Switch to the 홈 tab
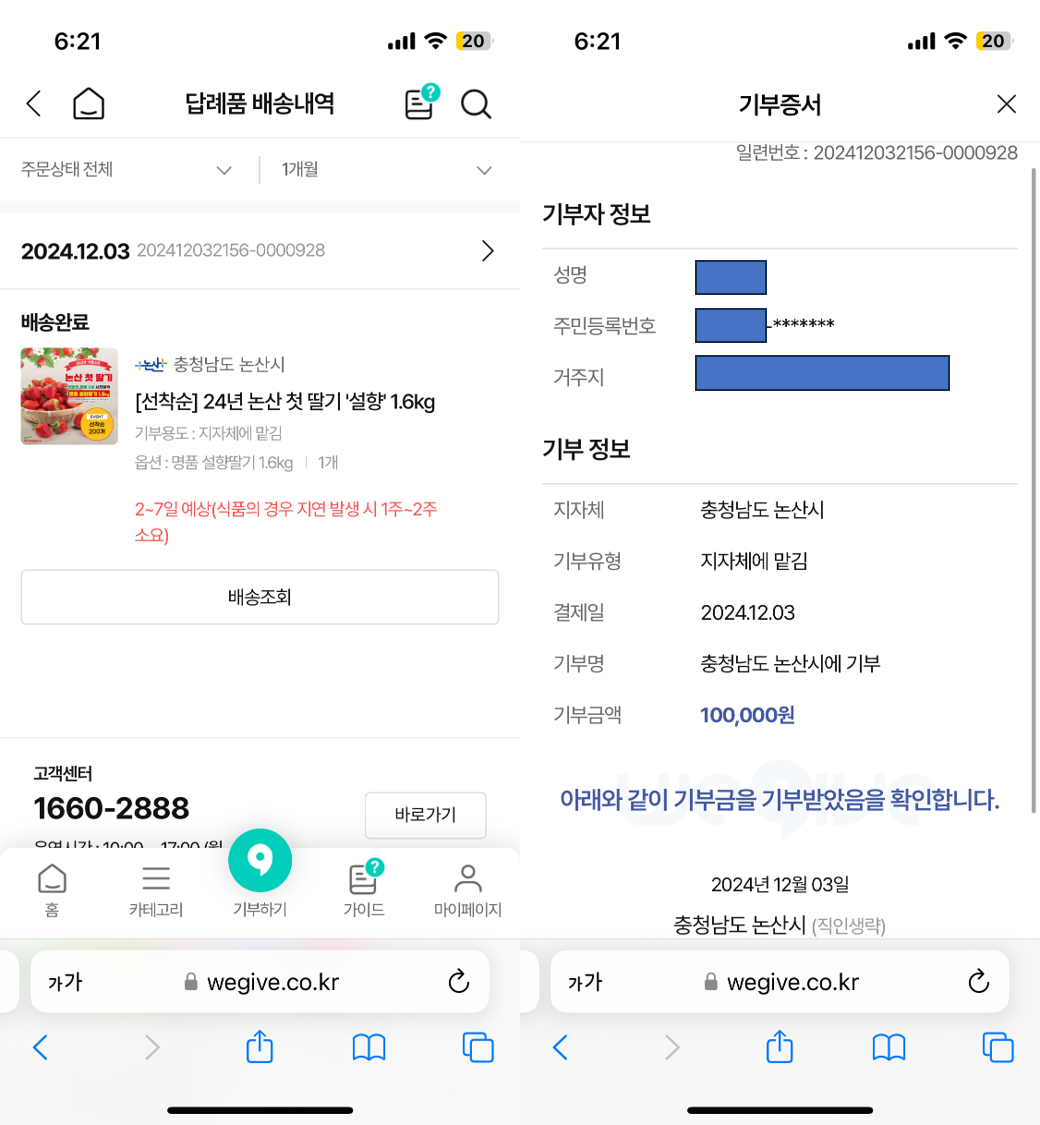1040x1125 pixels. [52, 890]
